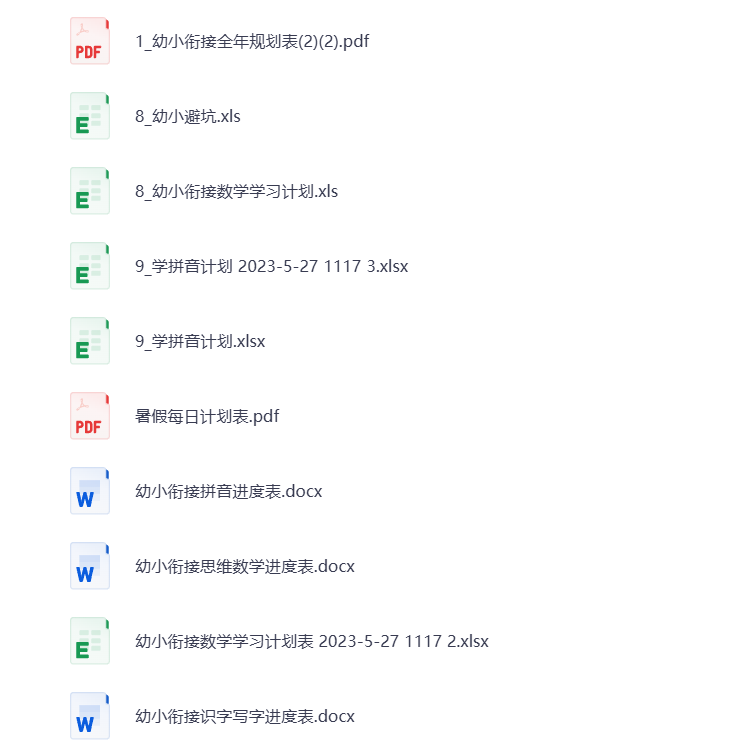Viewport: 737px width, 756px height.
Task: Click the PDF icon for 暑假每日计划表.pdf
Action: point(89,416)
